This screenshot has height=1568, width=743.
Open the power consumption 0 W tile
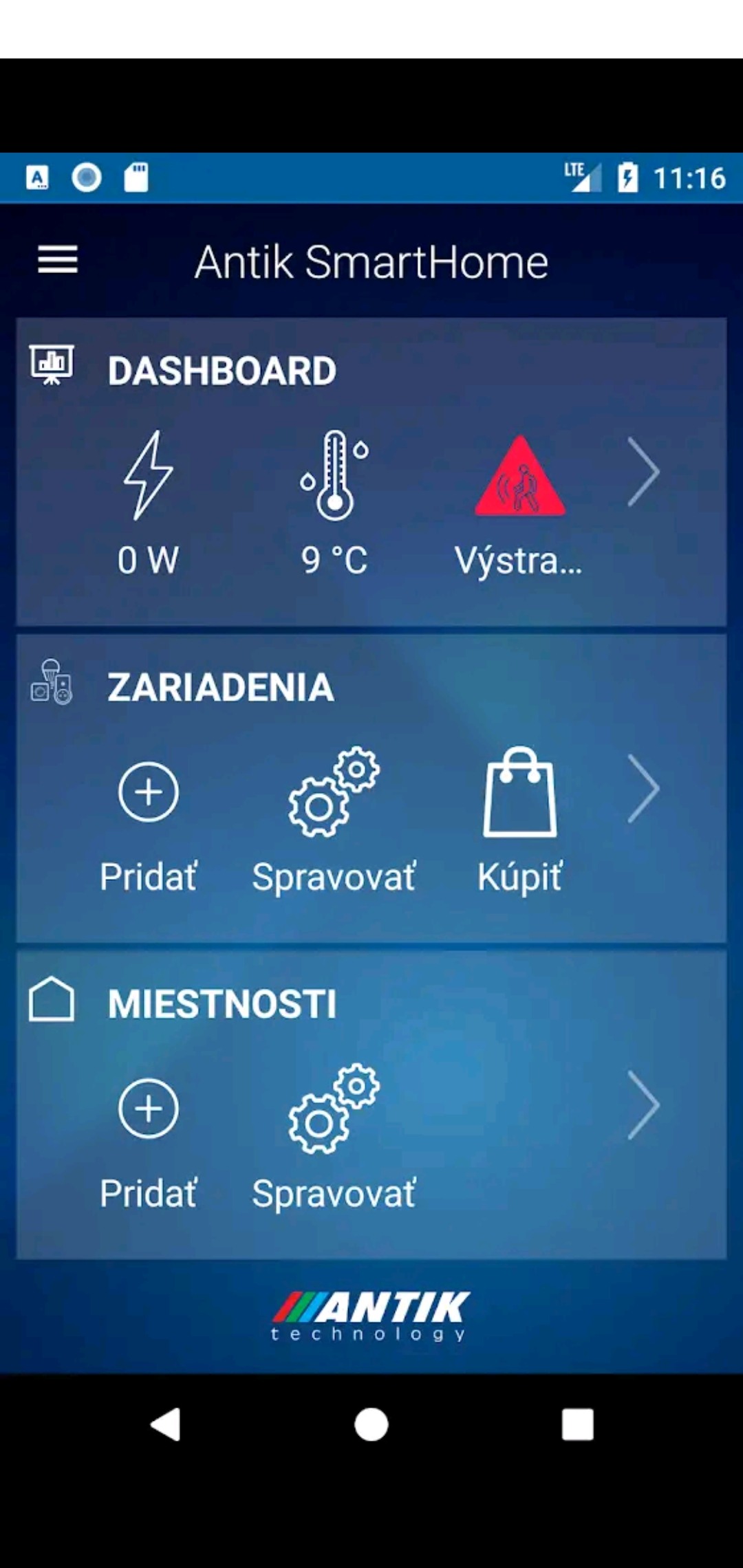148,503
